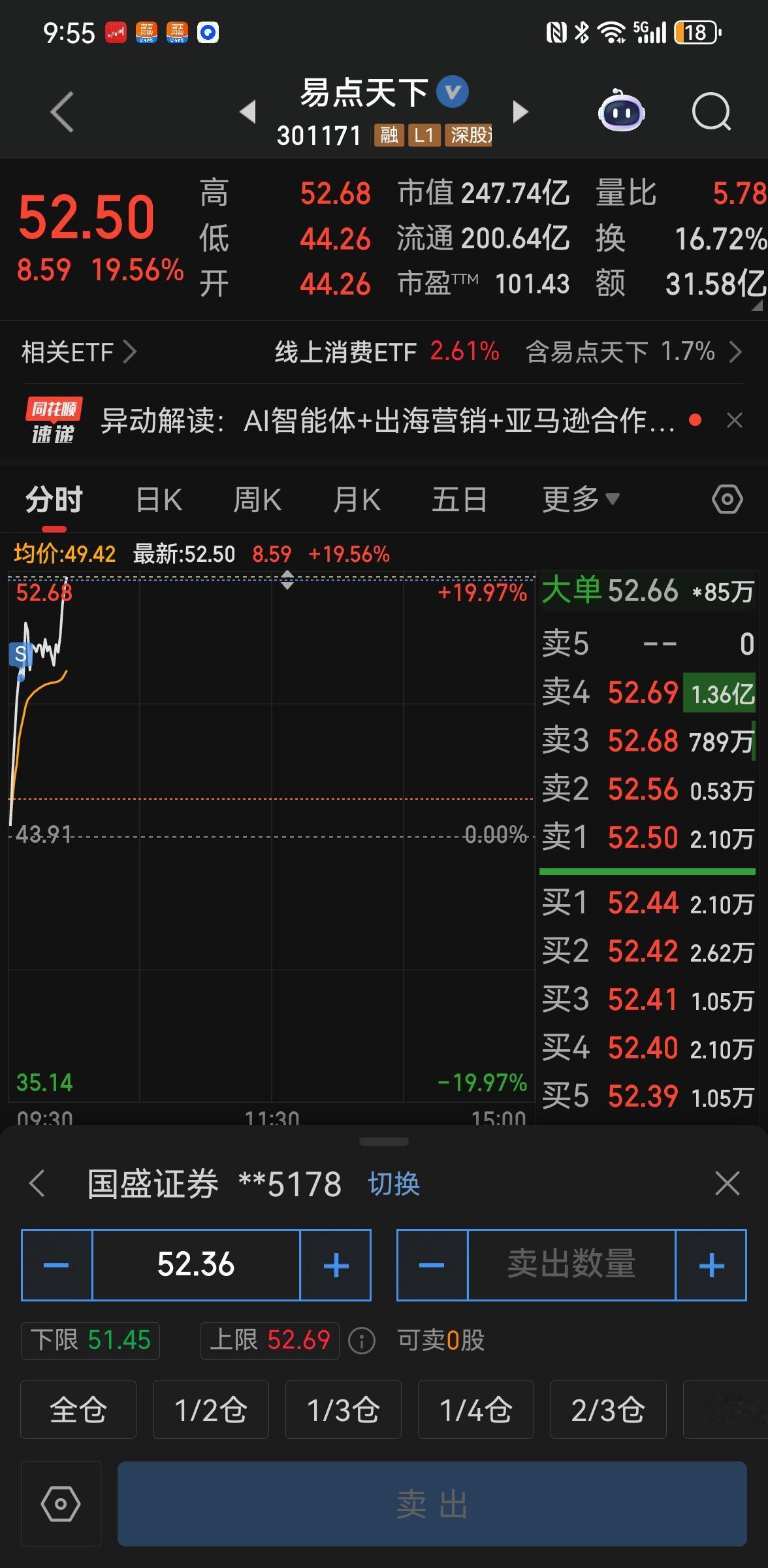The height and width of the screenshot is (1568, 768).
Task: Open the AI assistant robot
Action: (619, 112)
